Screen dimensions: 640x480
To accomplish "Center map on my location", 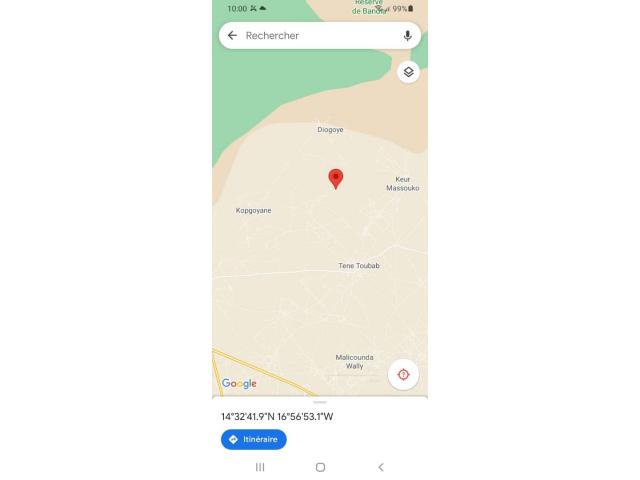I will pos(403,374).
